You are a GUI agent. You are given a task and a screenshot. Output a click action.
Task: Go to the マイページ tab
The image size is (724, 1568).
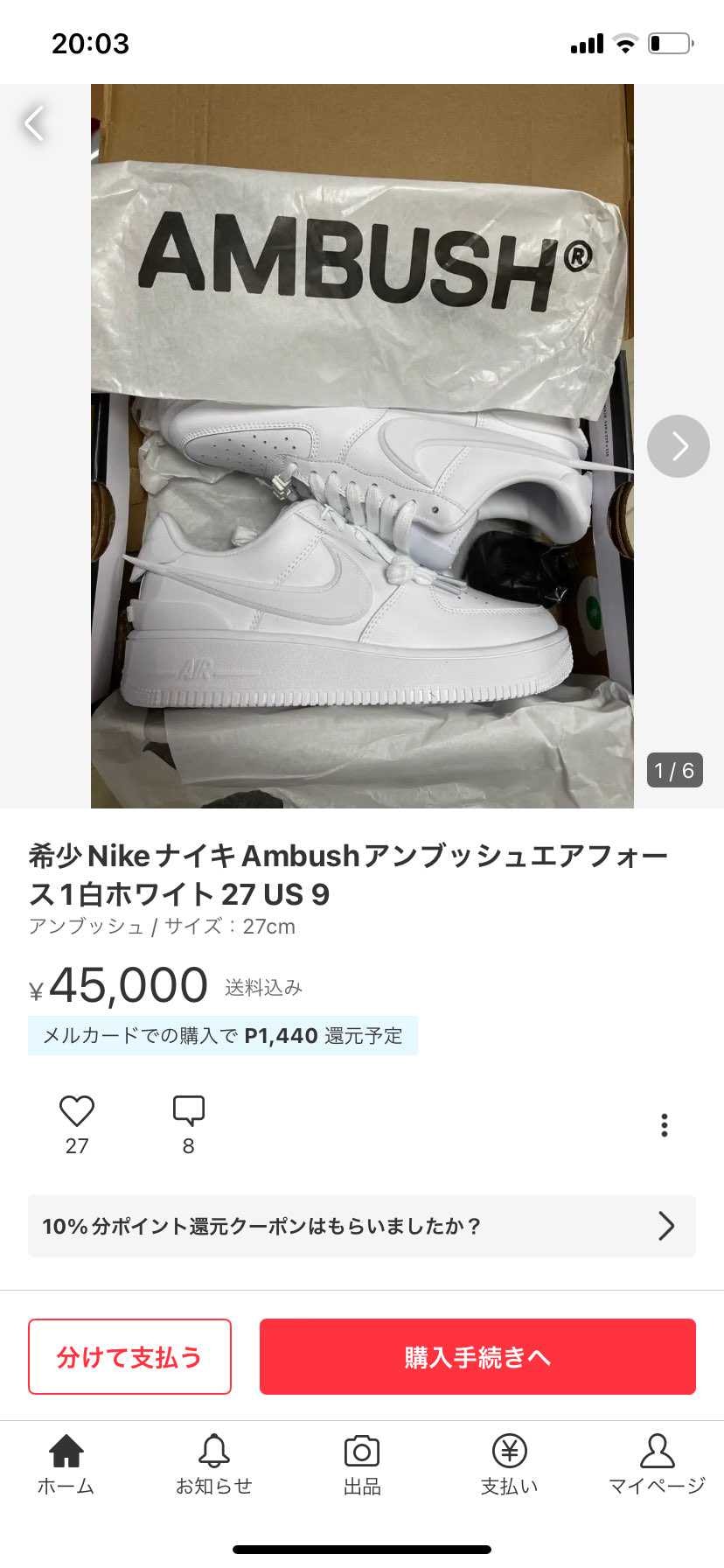[657, 1464]
